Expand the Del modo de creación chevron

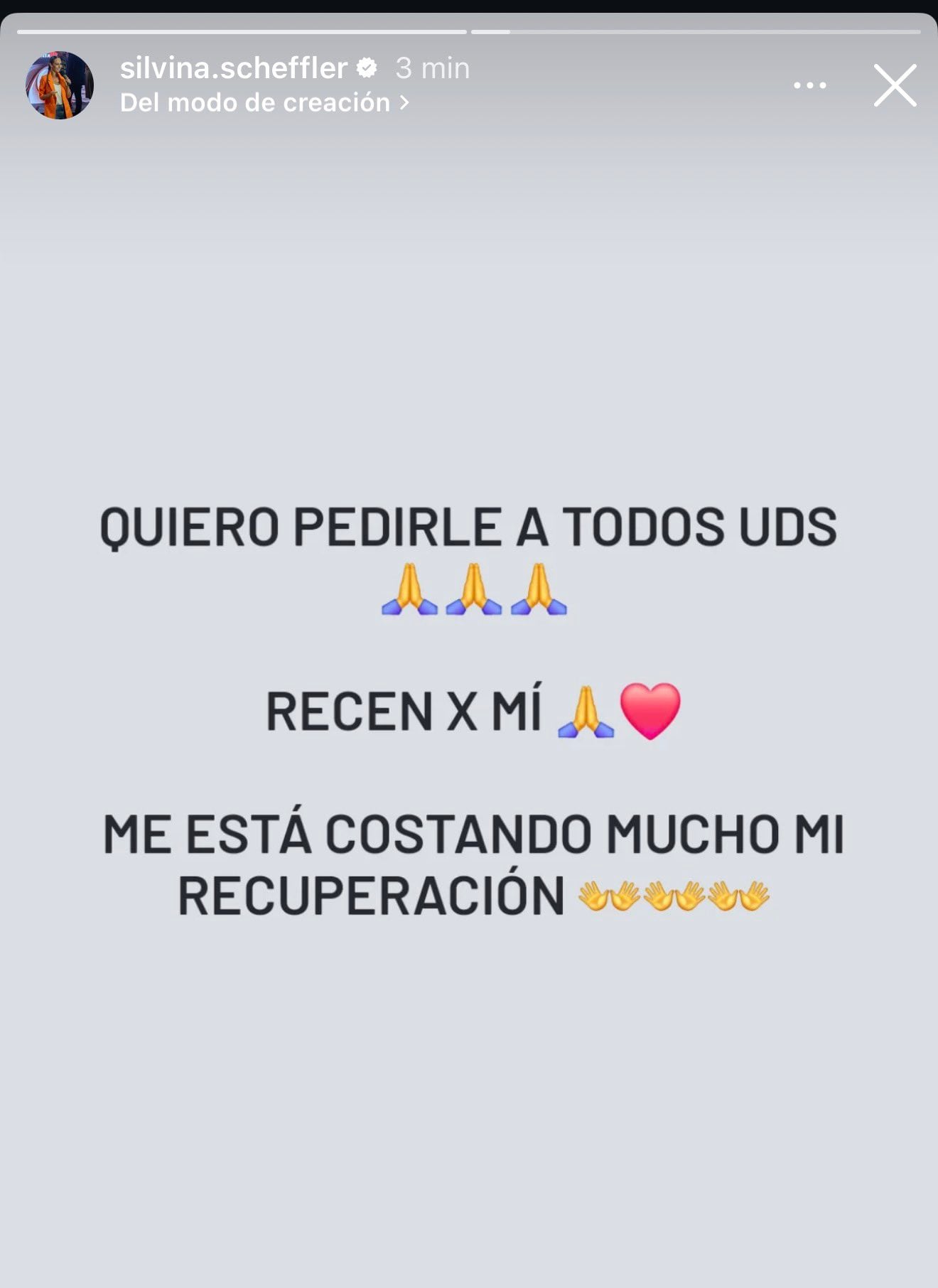pyautogui.click(x=406, y=103)
